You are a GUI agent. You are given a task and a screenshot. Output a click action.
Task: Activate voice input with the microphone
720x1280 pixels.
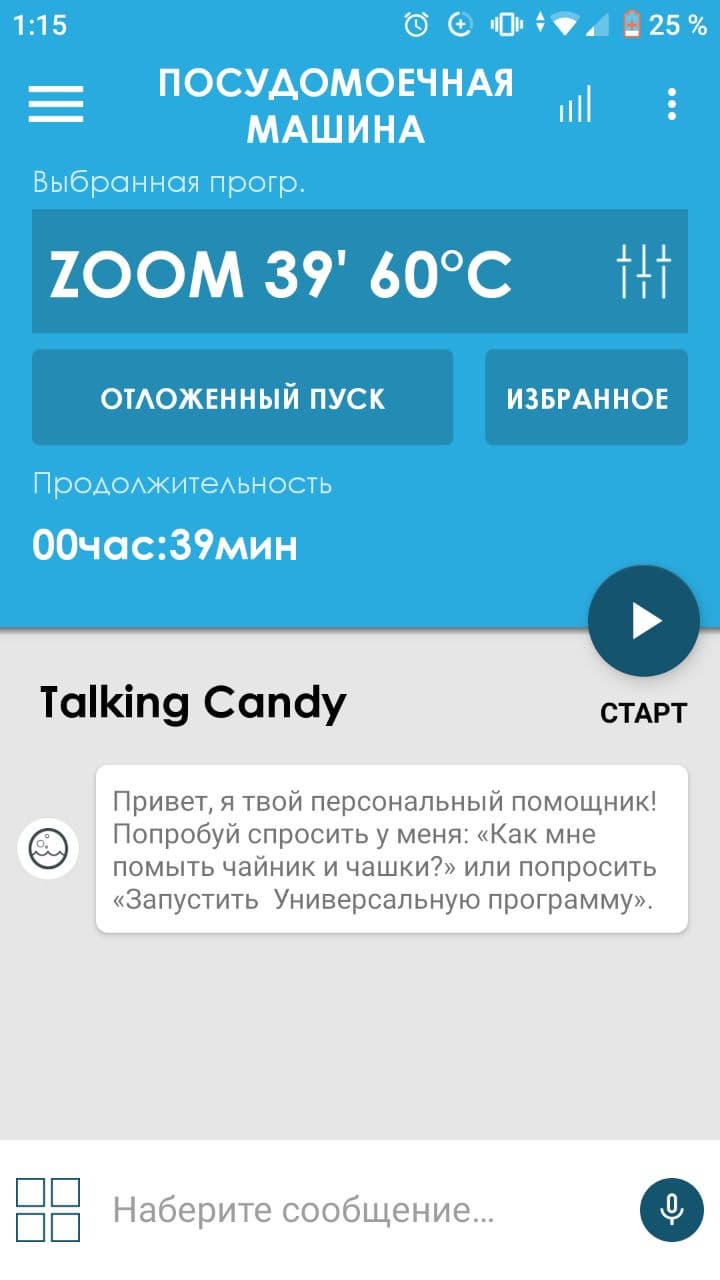(671, 1210)
